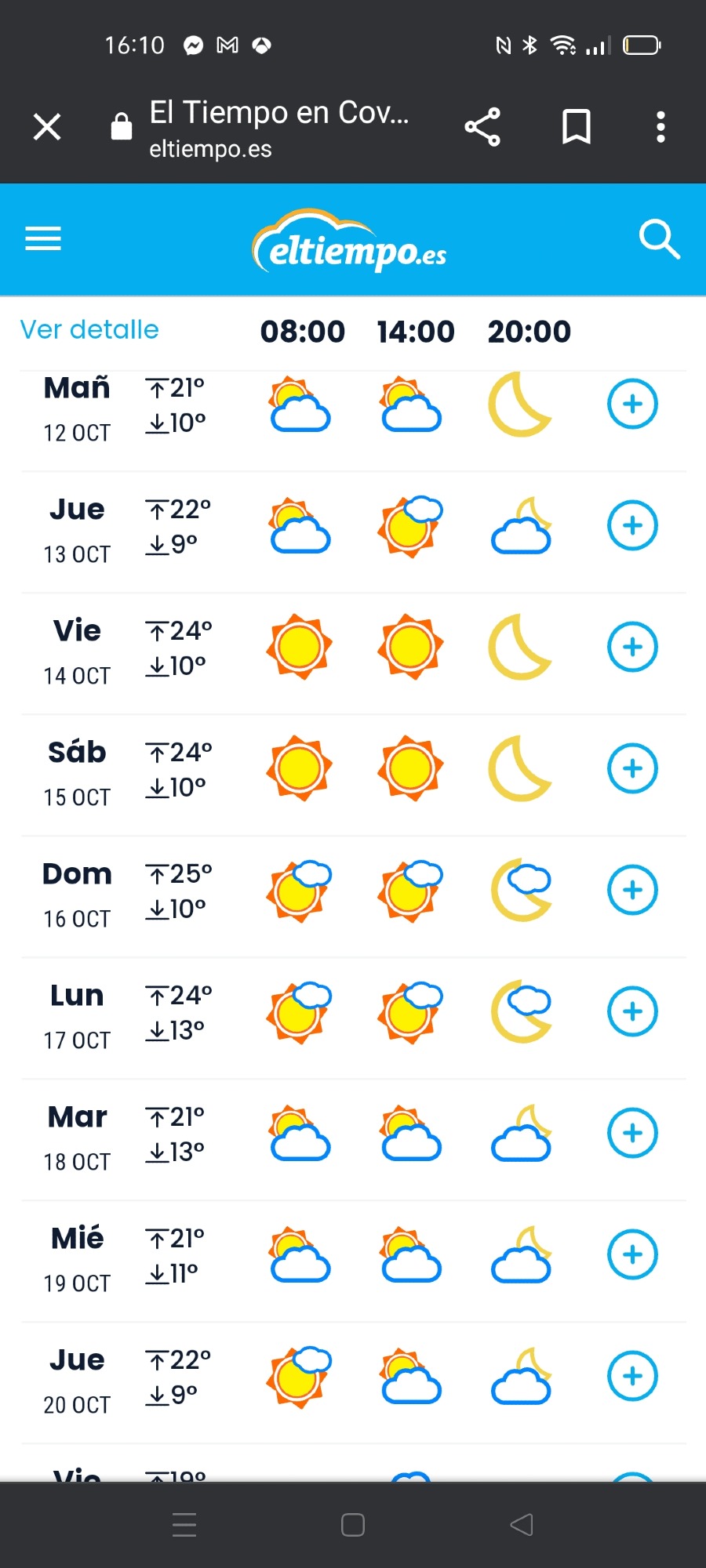This screenshot has width=706, height=1568.
Task: Go back with the system back button
Action: coord(522,1525)
